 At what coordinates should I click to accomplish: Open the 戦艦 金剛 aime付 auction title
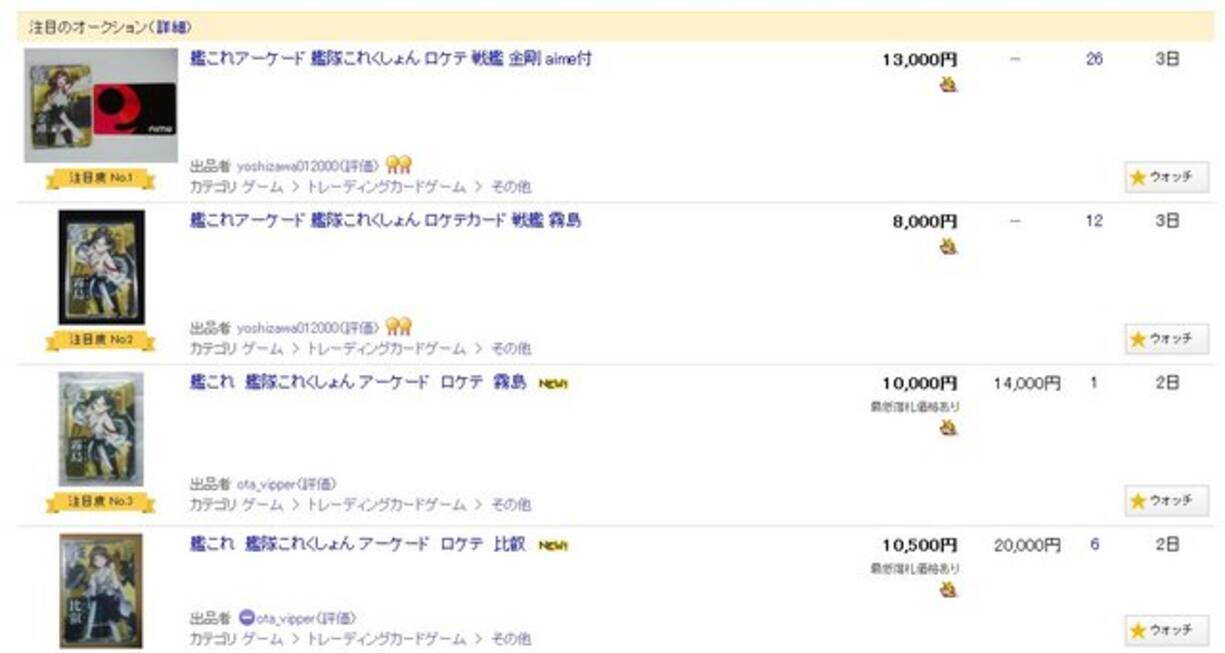tap(390, 59)
